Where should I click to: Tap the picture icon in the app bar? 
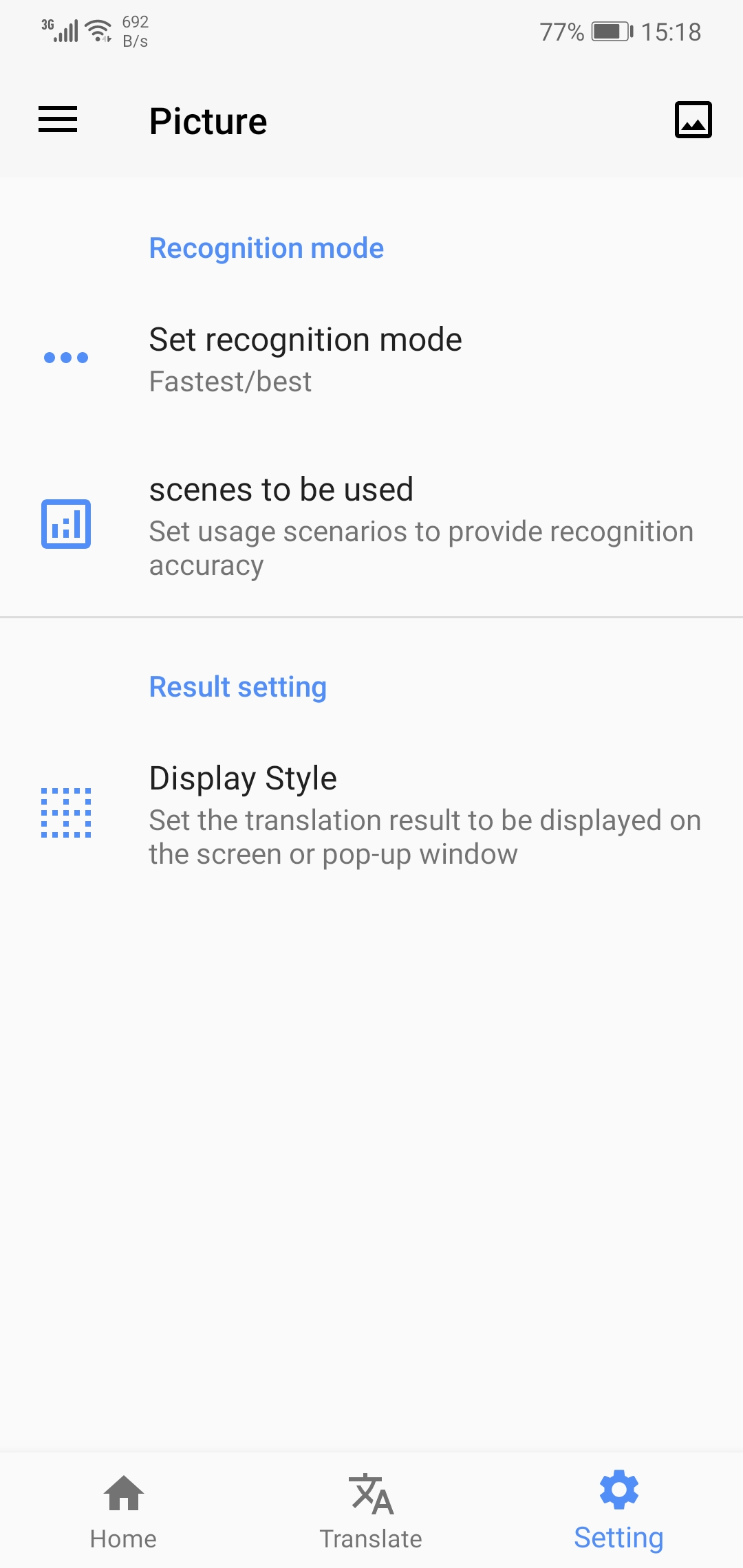693,120
